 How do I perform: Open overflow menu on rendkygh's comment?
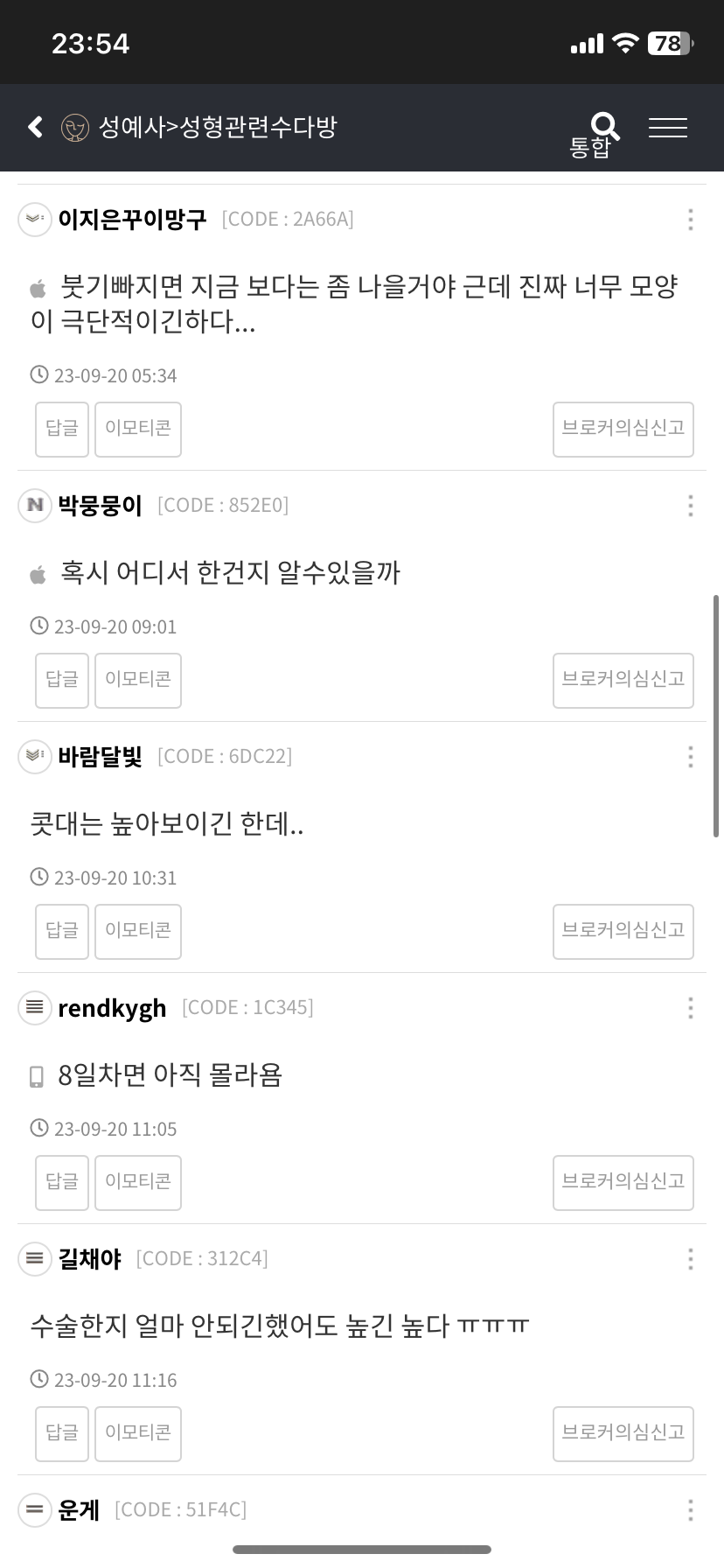tap(691, 1007)
